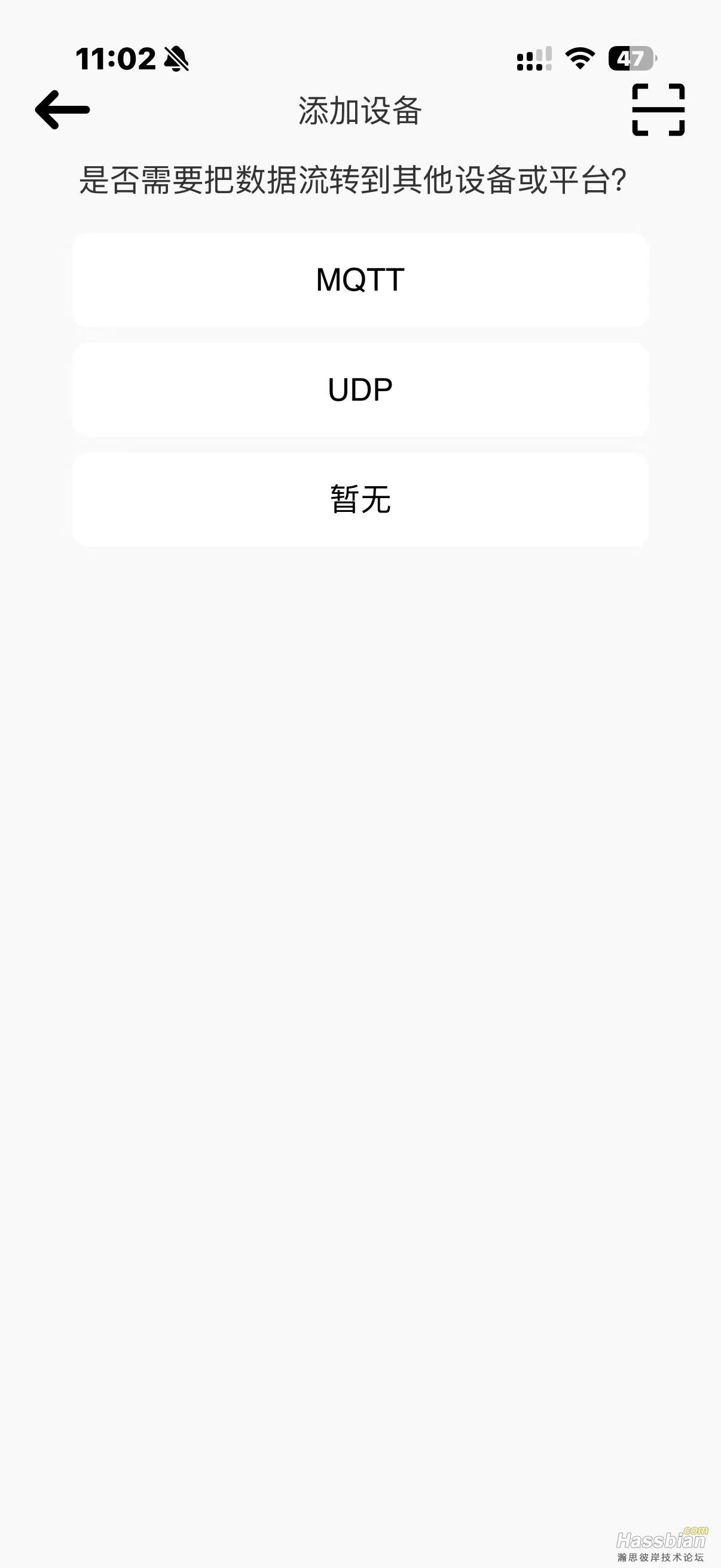Pick 暂无 to skip data forwarding
This screenshot has width=721, height=1568.
point(360,499)
